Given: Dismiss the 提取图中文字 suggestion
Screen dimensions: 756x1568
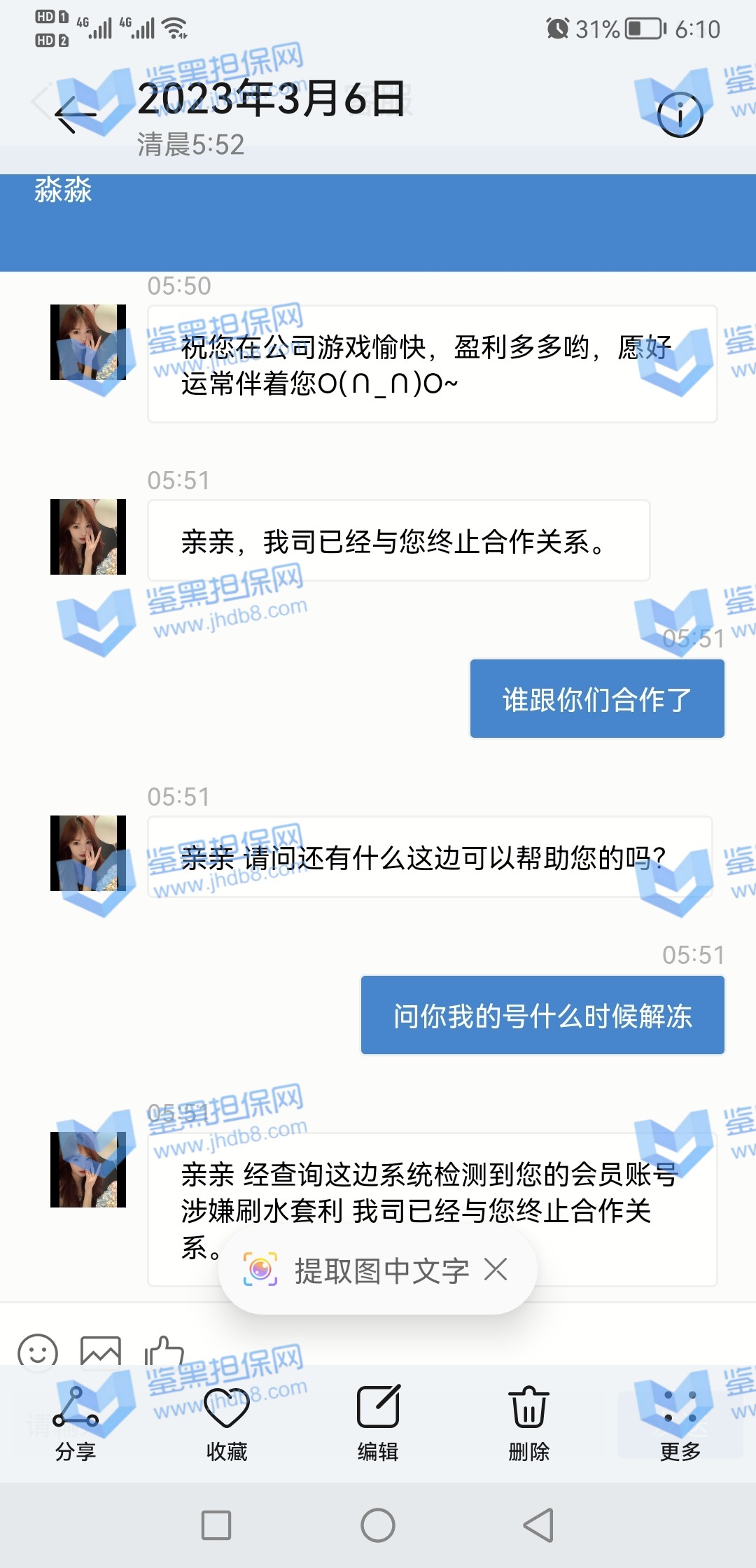Looking at the screenshot, I should point(496,1269).
